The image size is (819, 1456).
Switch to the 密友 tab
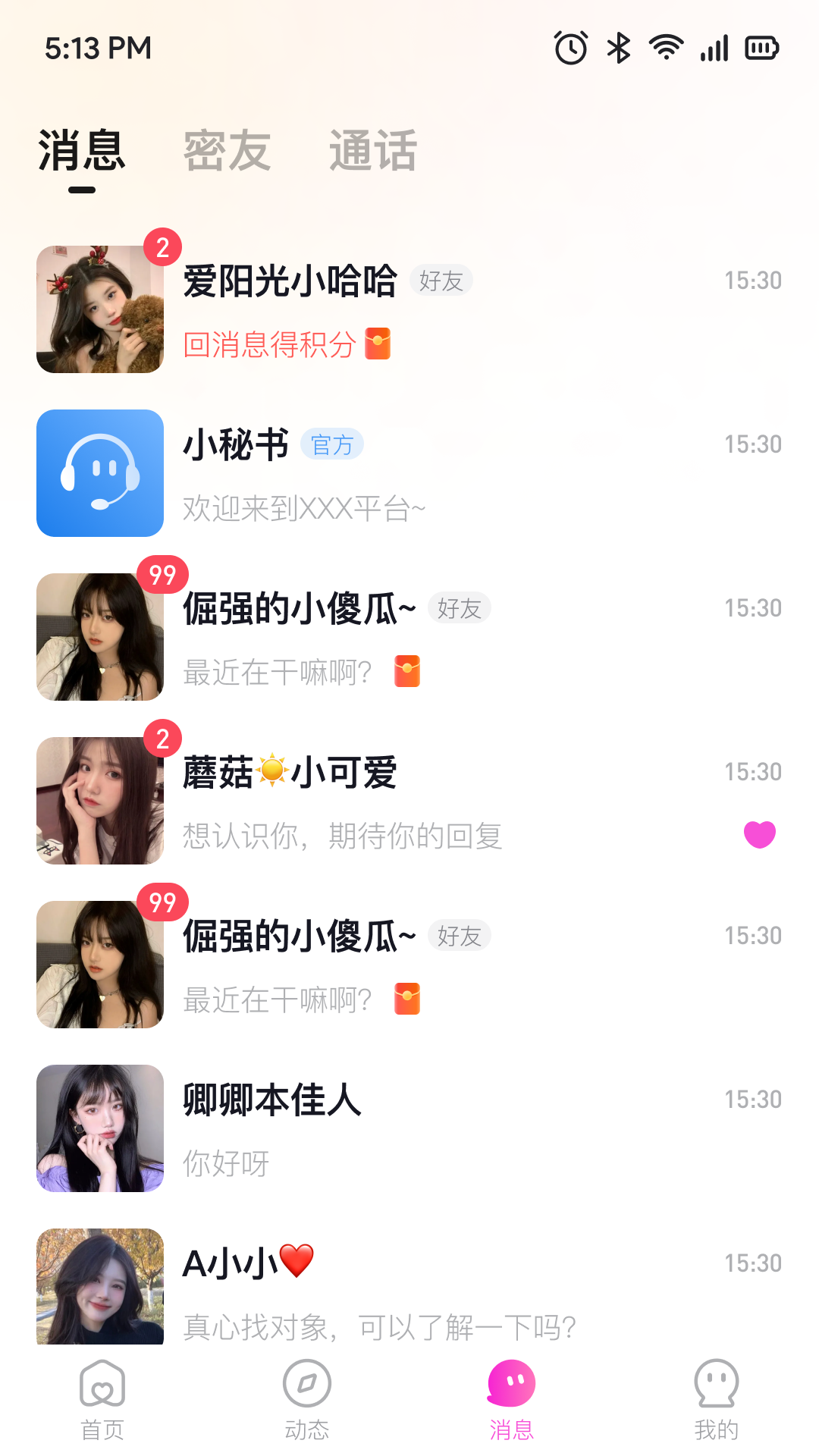point(227,150)
